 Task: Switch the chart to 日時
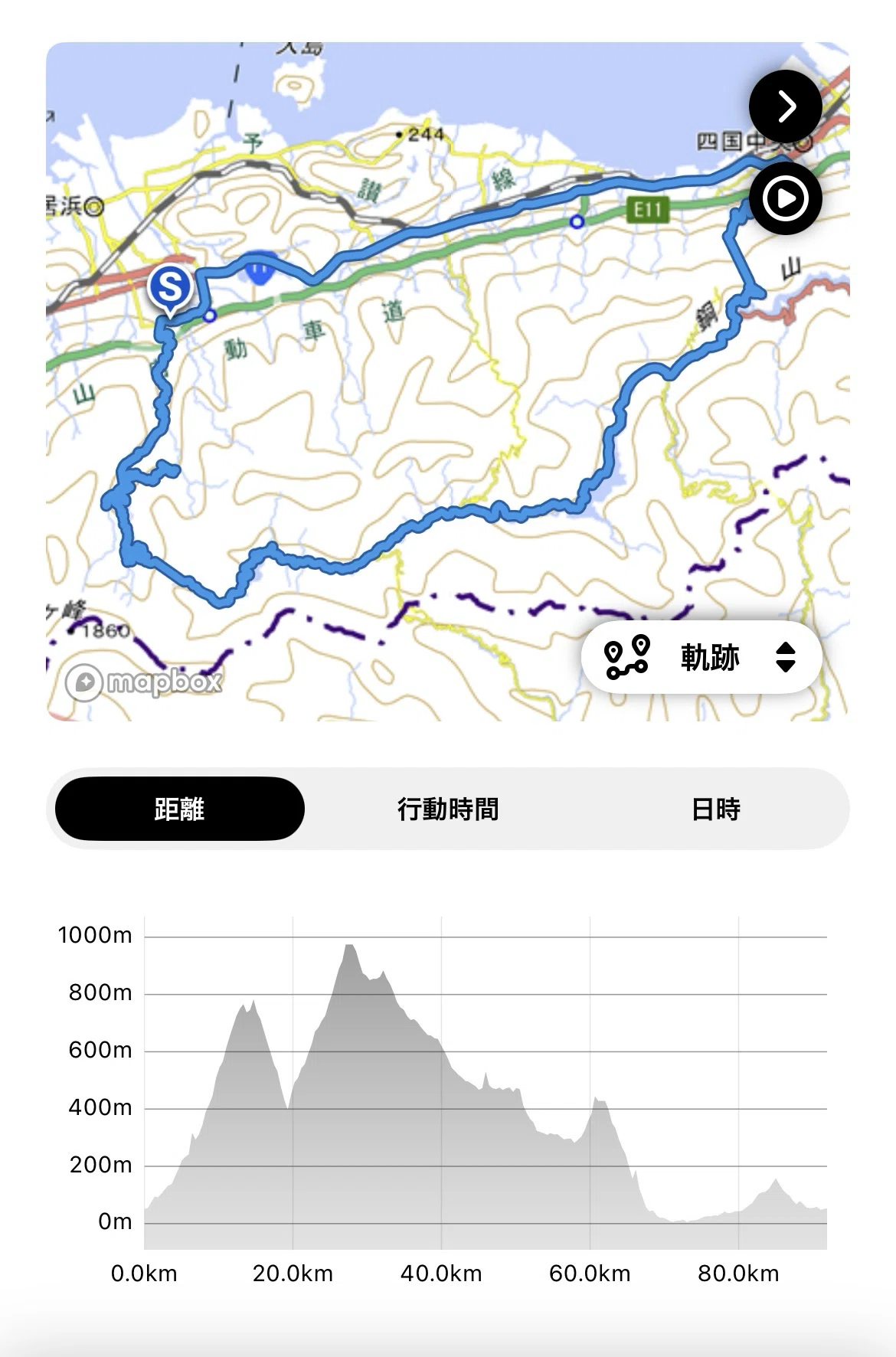pos(715,809)
